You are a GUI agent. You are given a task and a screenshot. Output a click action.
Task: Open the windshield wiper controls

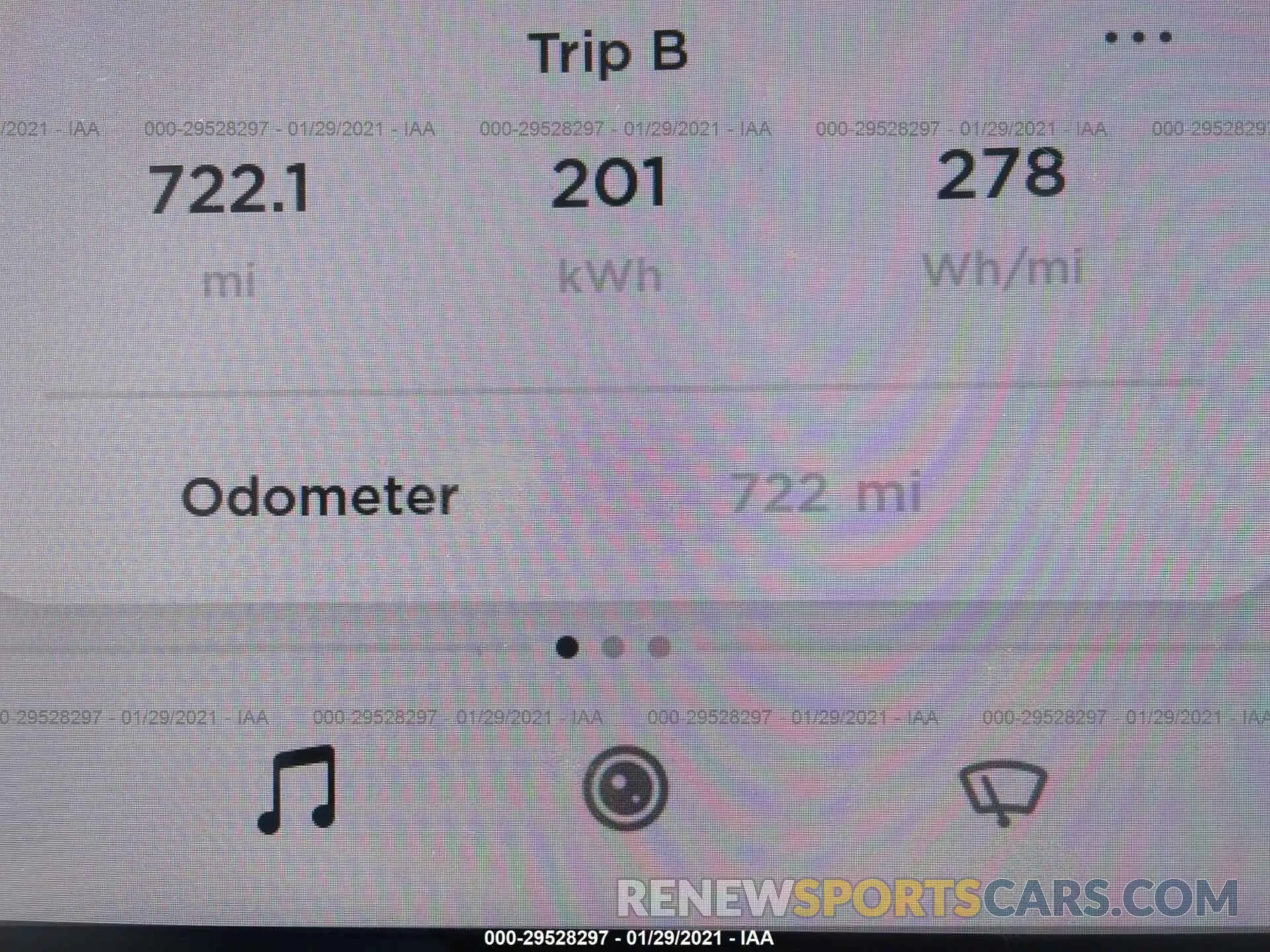[1003, 791]
